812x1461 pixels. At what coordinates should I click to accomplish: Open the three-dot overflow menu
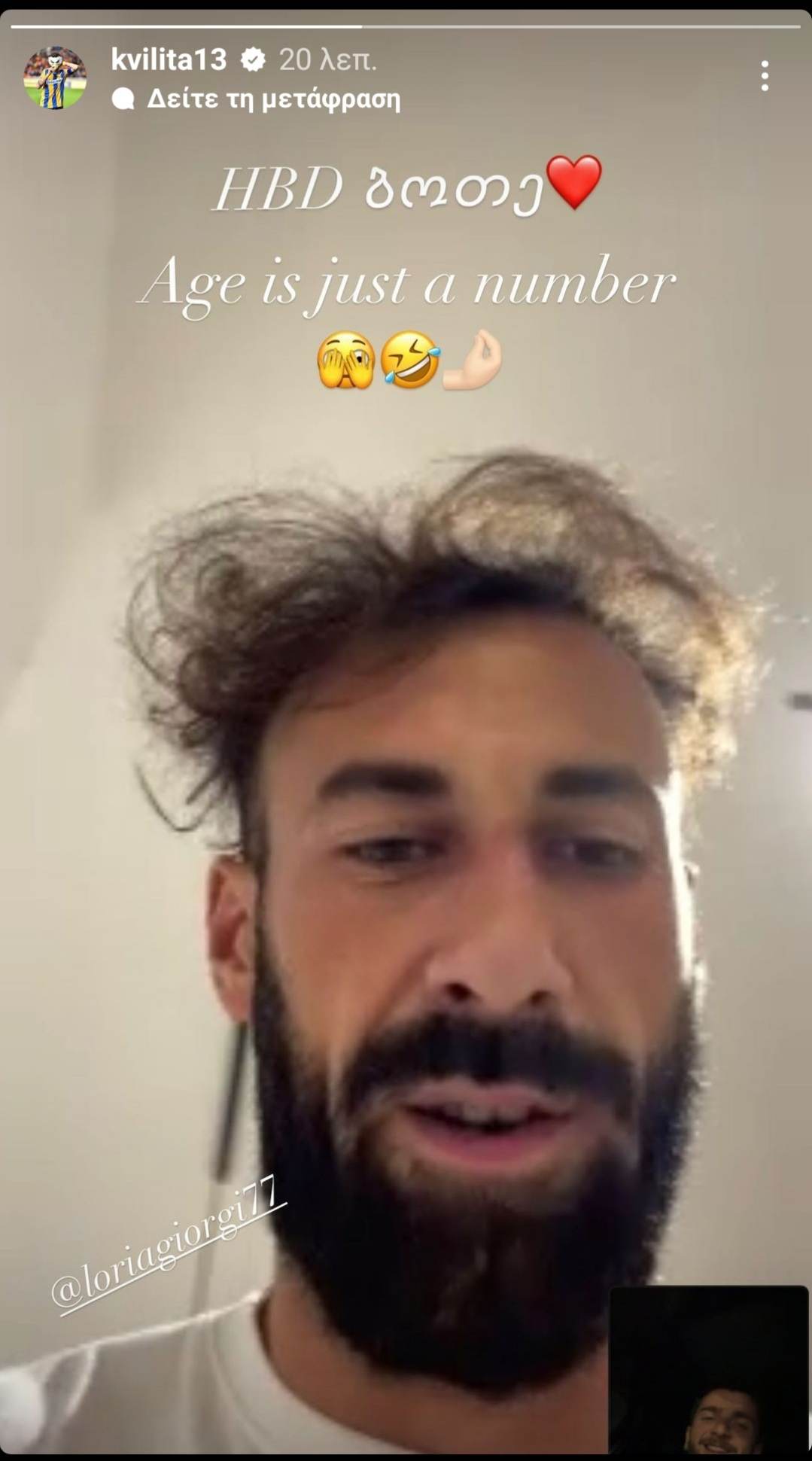765,77
